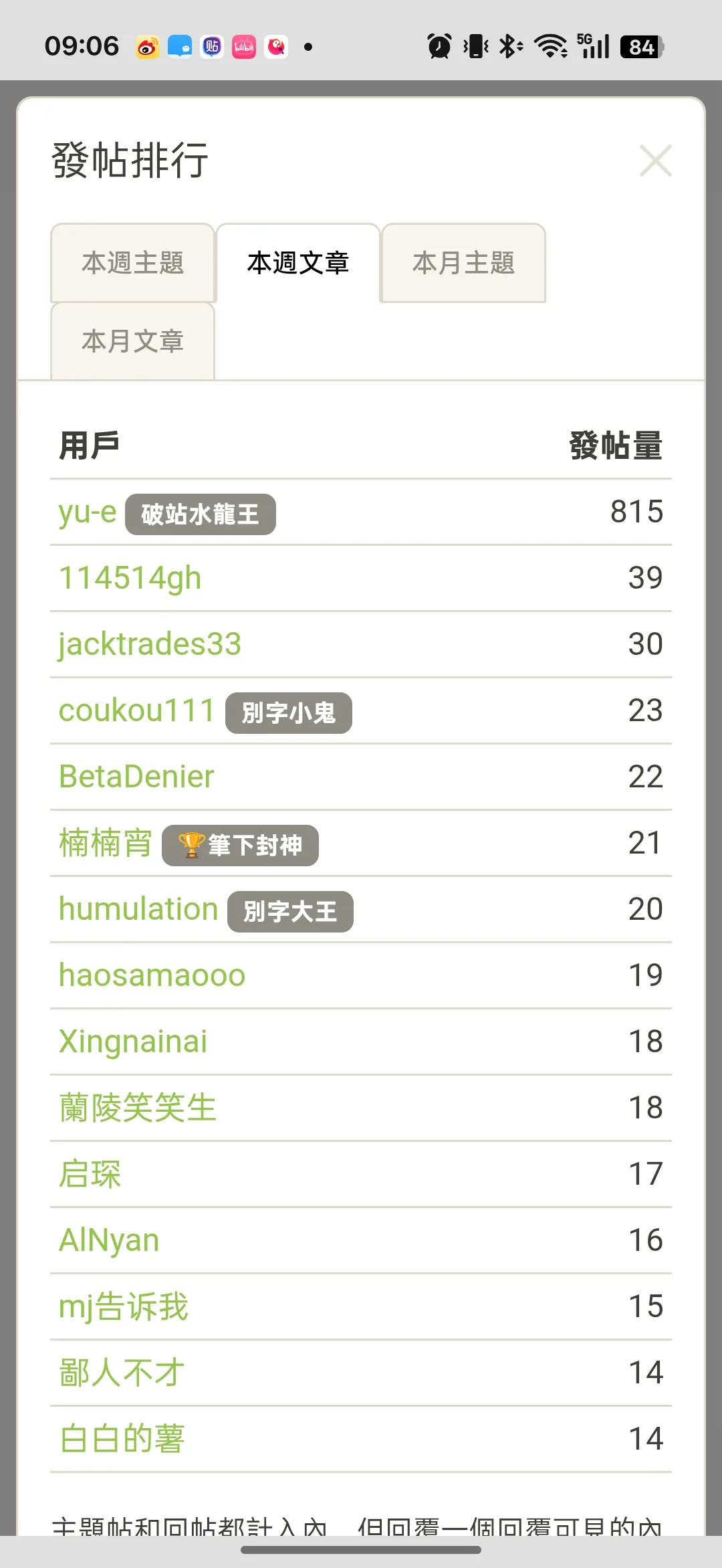The height and width of the screenshot is (1568, 722).
Task: Select the 本週文章 tab
Action: point(298,263)
